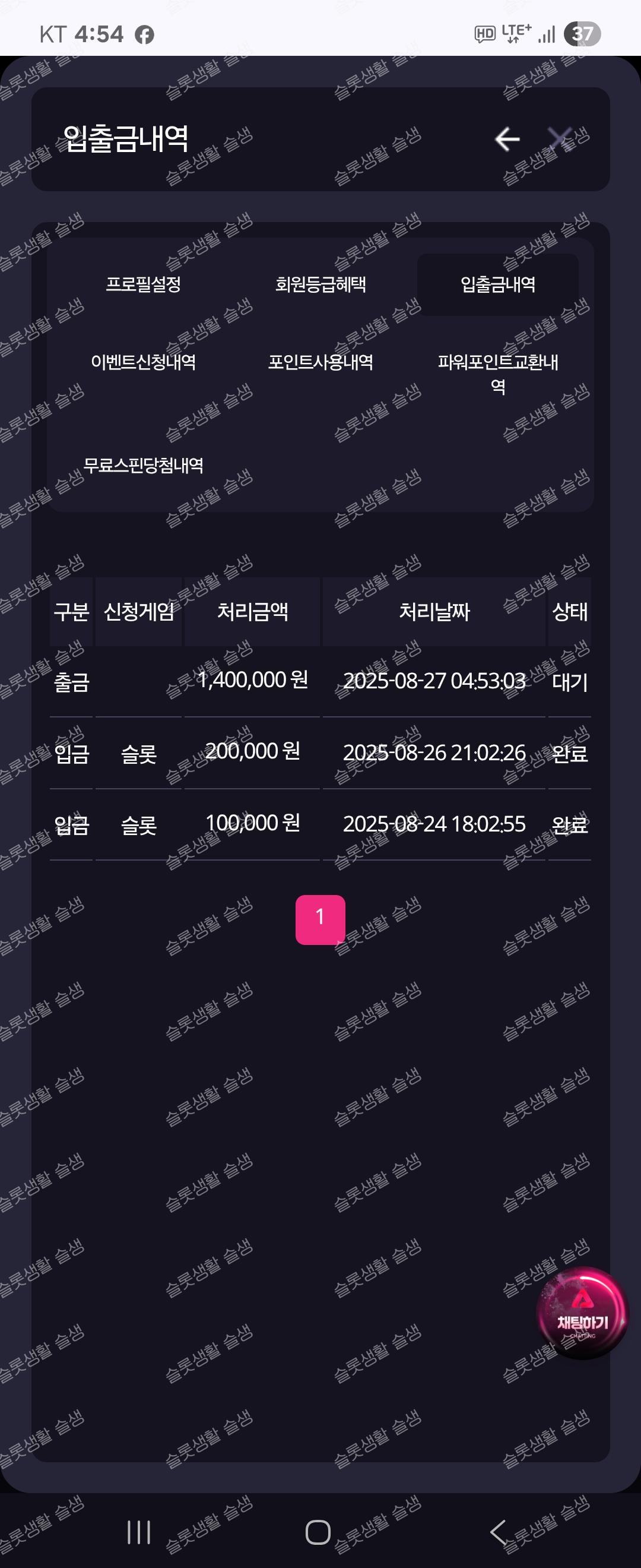Tap the system back button
This screenshot has height=1568, width=641.
tap(498, 1532)
